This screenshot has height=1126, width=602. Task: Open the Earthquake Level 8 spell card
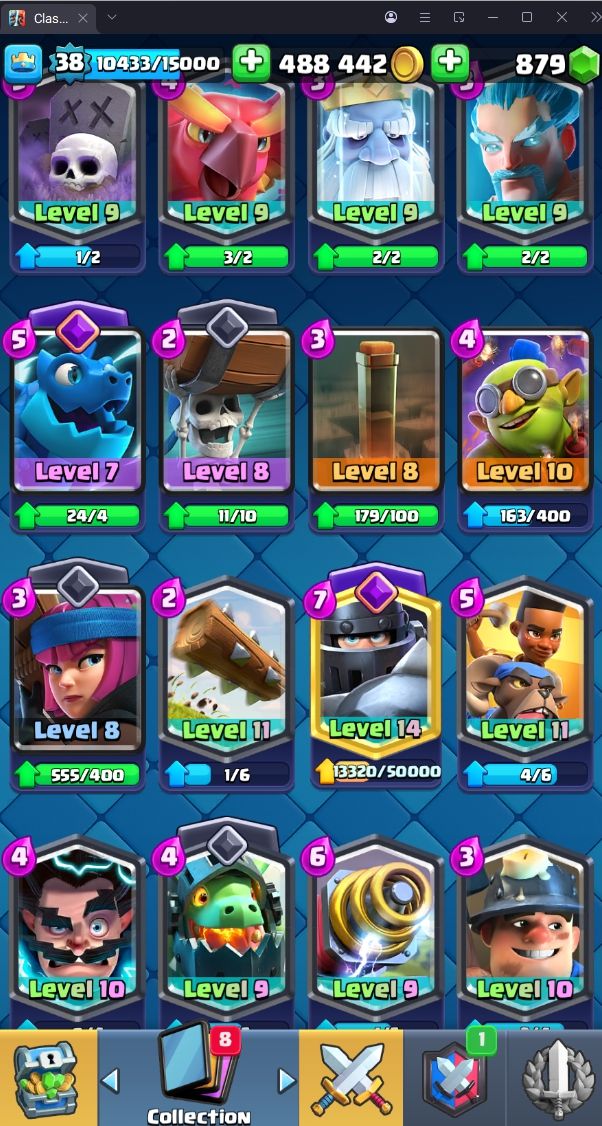click(x=375, y=410)
